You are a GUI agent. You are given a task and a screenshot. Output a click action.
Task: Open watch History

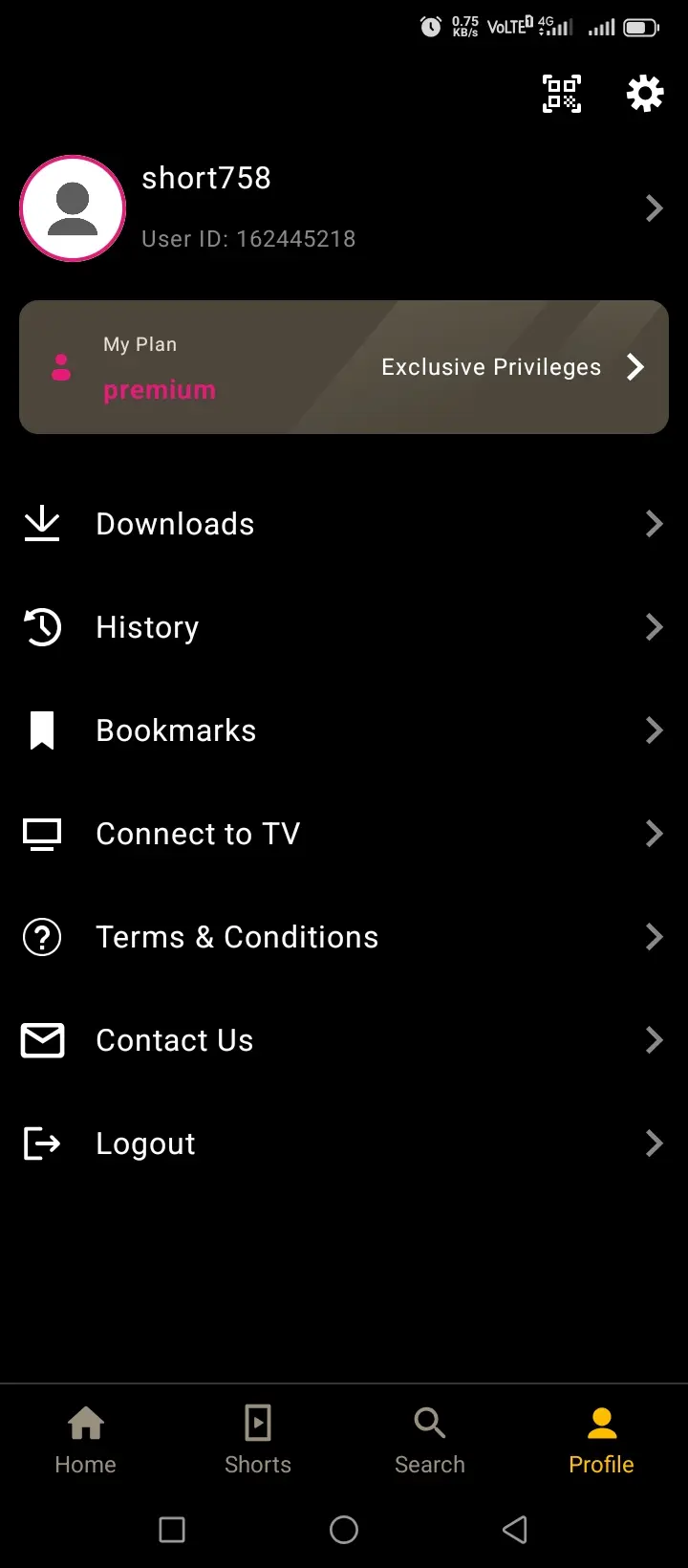[344, 627]
